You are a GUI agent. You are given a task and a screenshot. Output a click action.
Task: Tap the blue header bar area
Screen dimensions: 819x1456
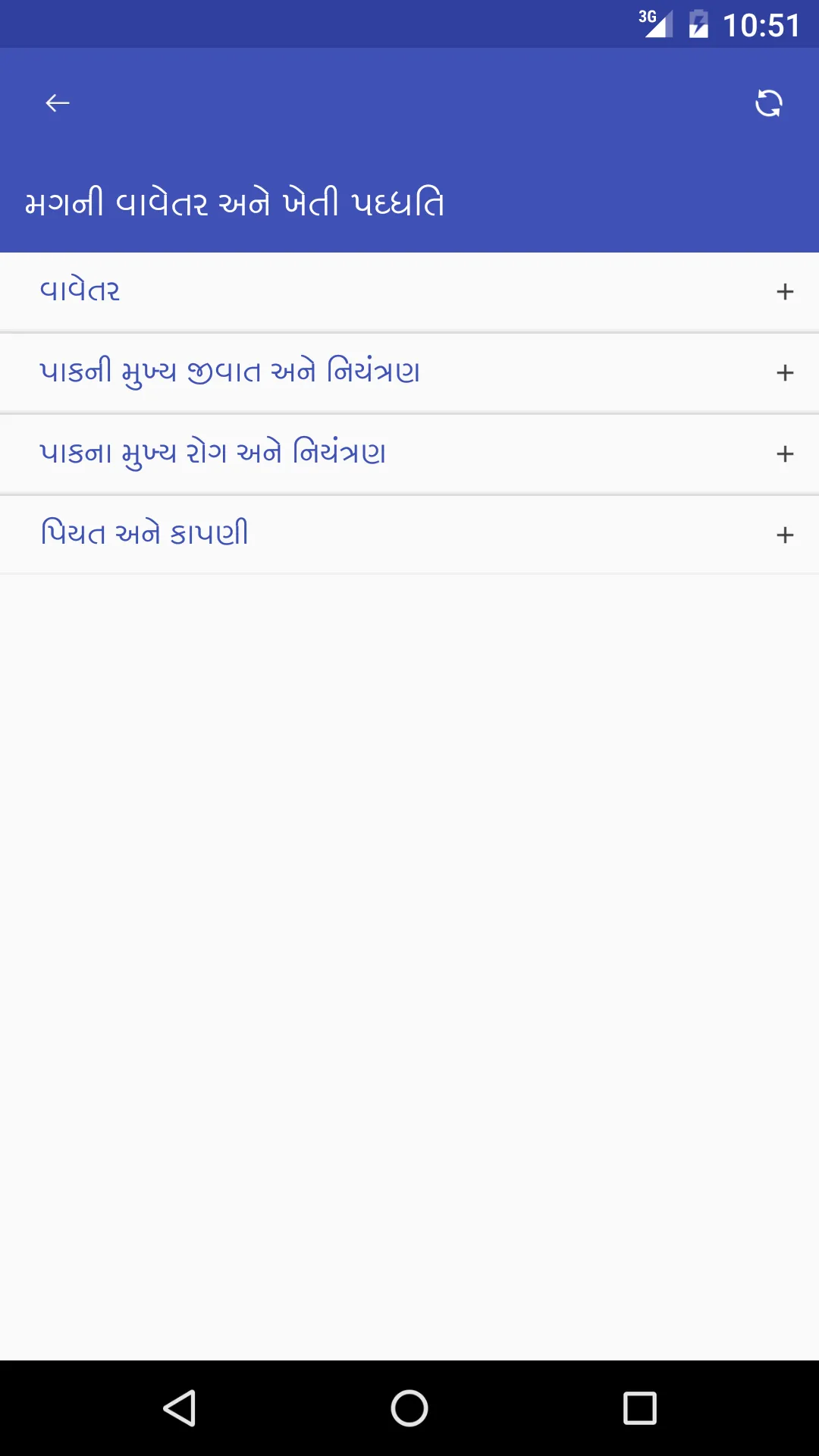(409, 152)
